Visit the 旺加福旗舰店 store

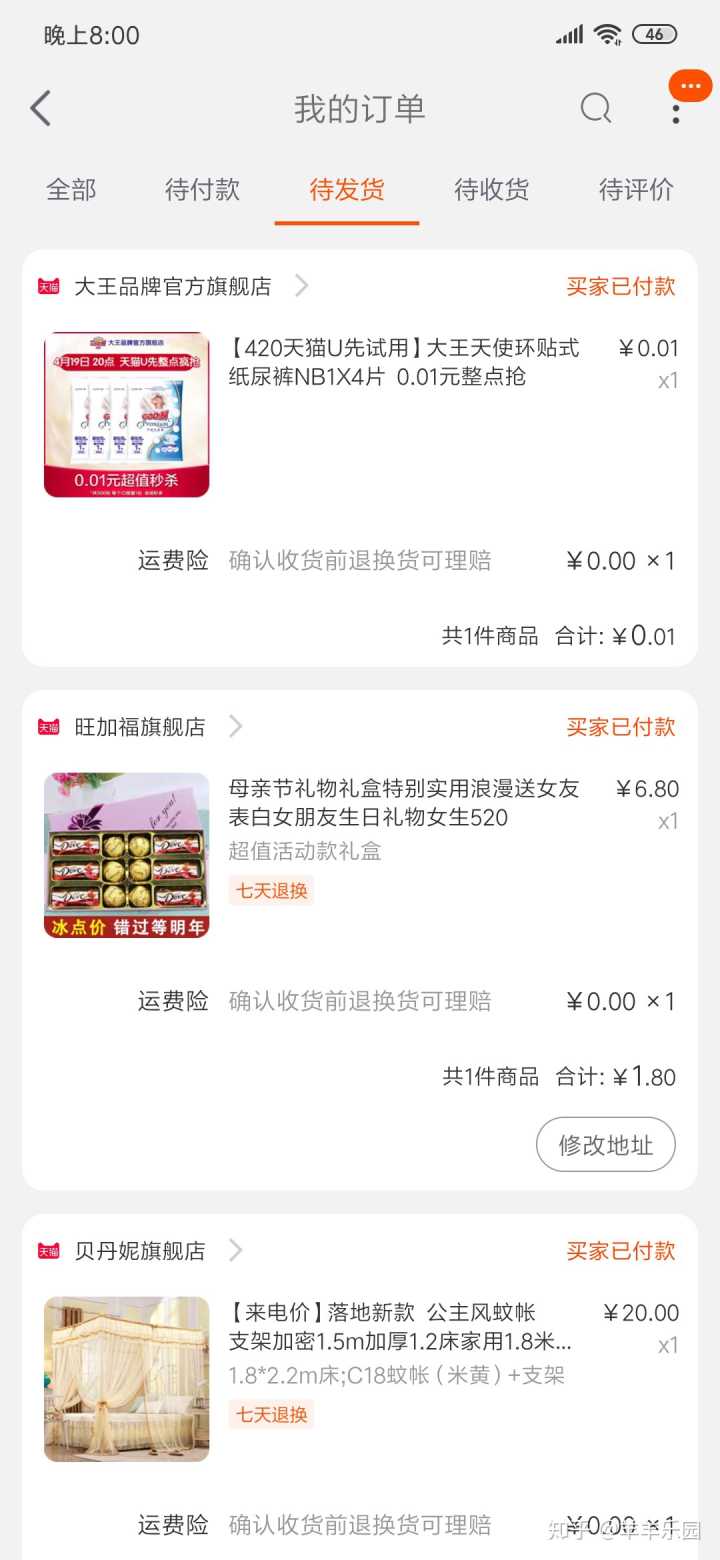pyautogui.click(x=140, y=727)
